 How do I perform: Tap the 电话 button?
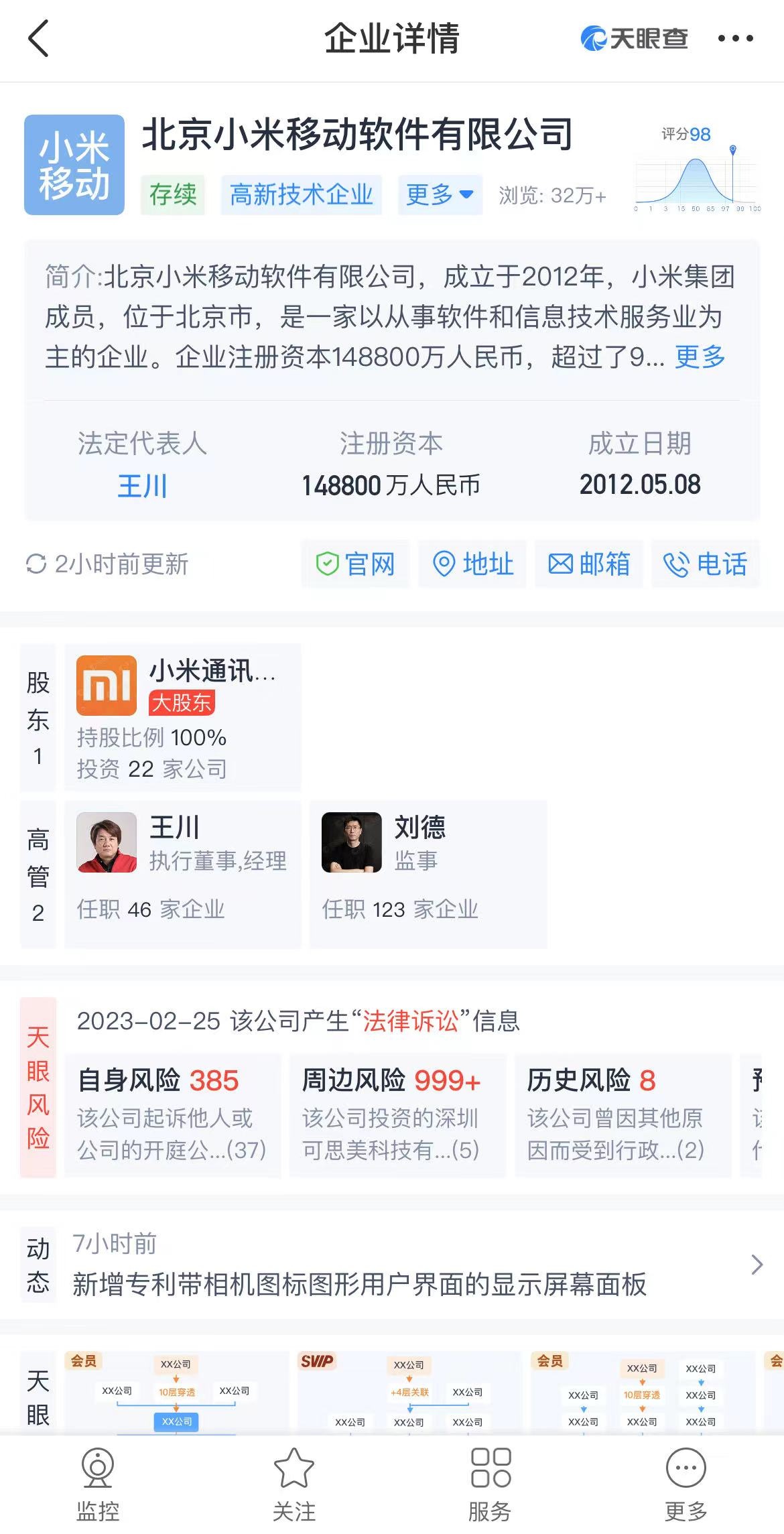coord(706,564)
